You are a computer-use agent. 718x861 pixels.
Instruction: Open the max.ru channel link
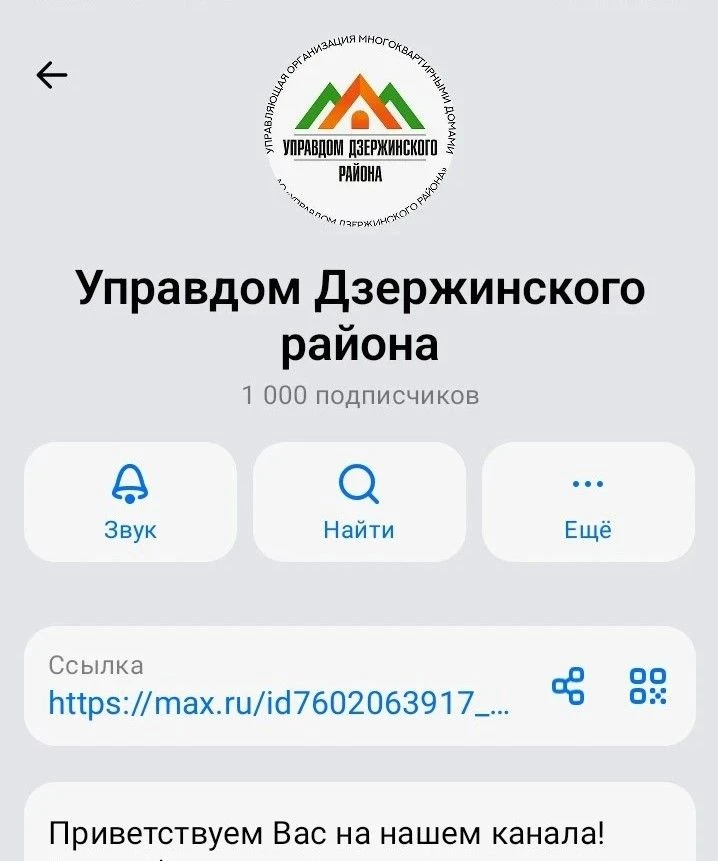pos(279,703)
